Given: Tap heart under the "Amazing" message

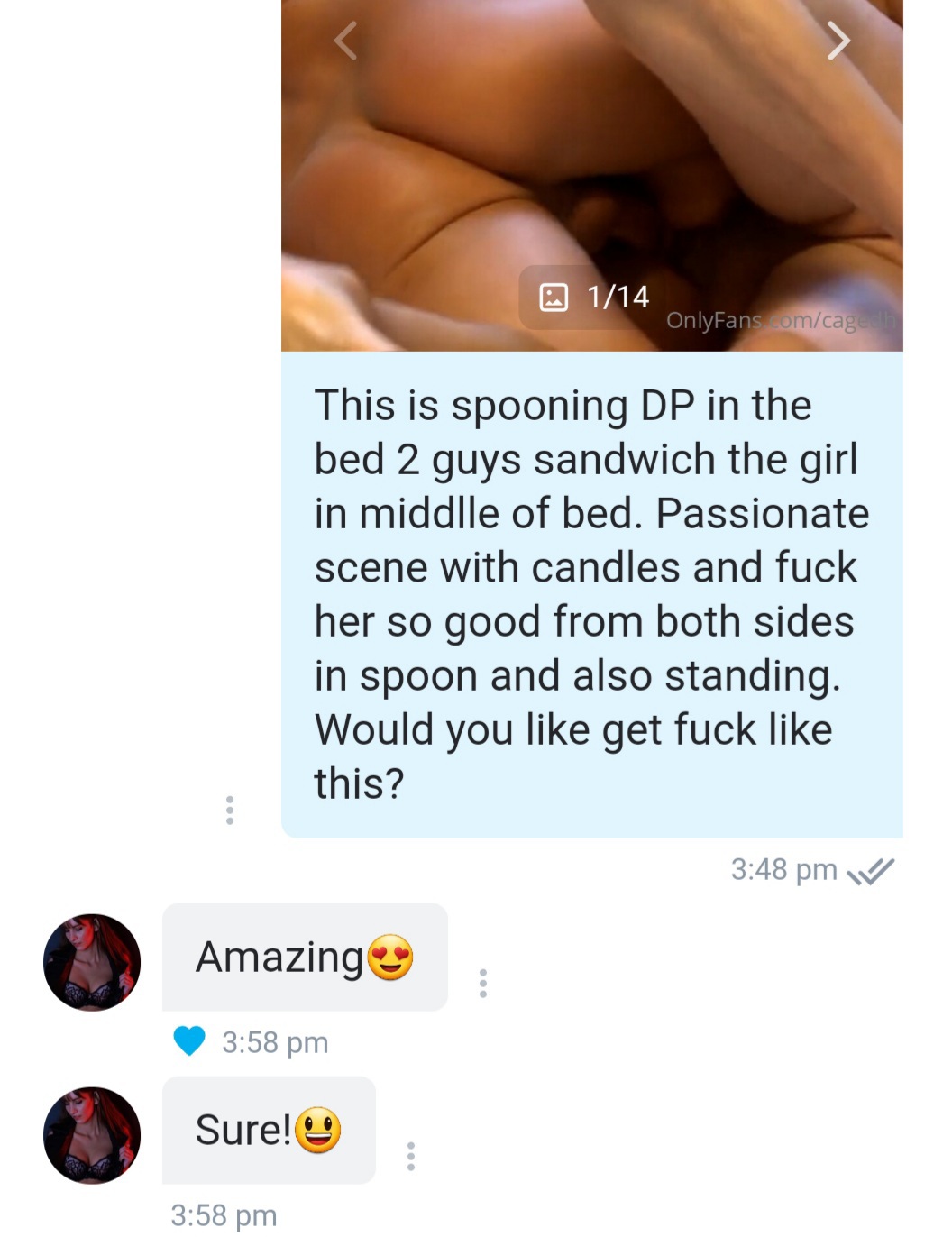Looking at the screenshot, I should pyautogui.click(x=189, y=1041).
